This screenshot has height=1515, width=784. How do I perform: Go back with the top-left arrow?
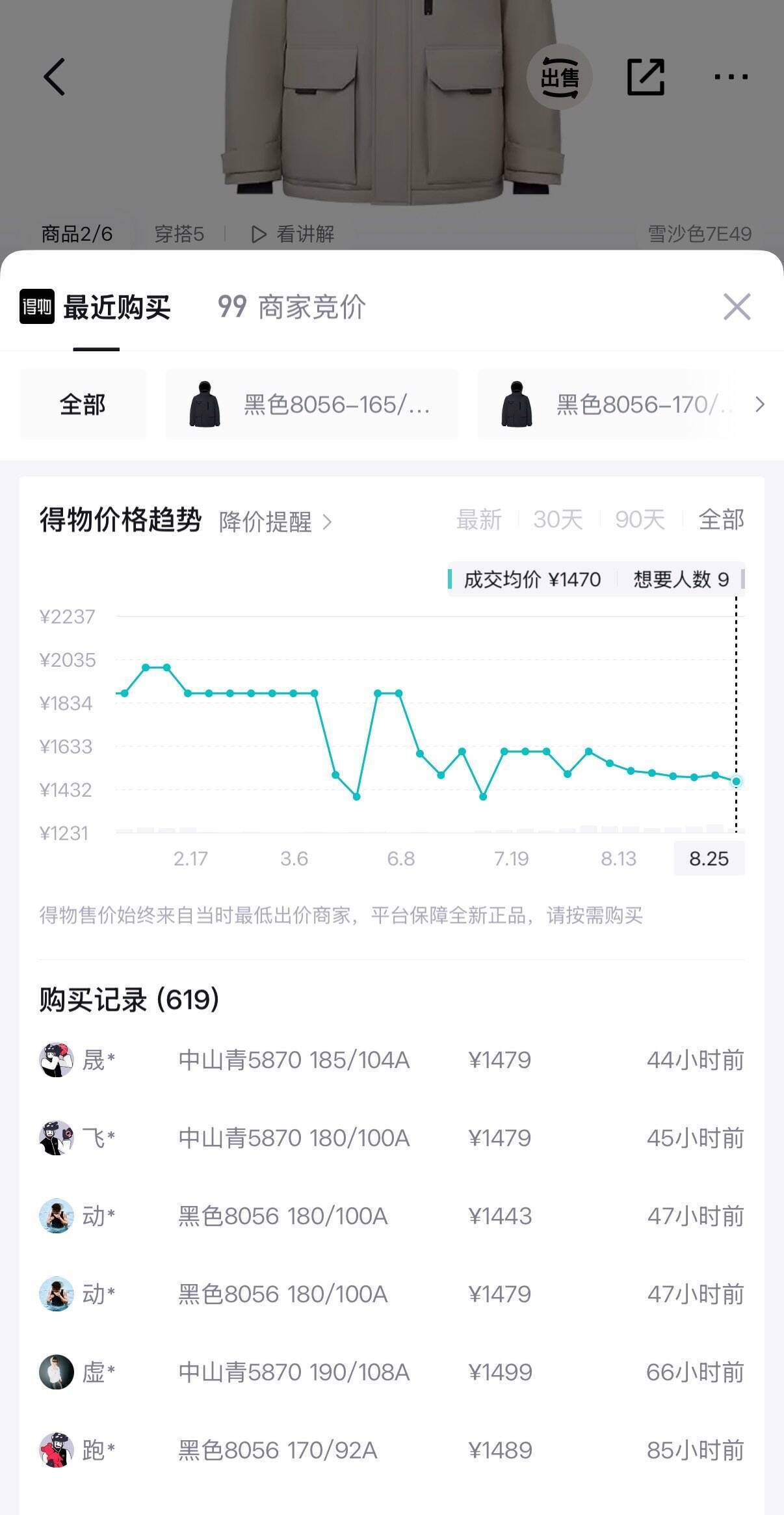(55, 77)
